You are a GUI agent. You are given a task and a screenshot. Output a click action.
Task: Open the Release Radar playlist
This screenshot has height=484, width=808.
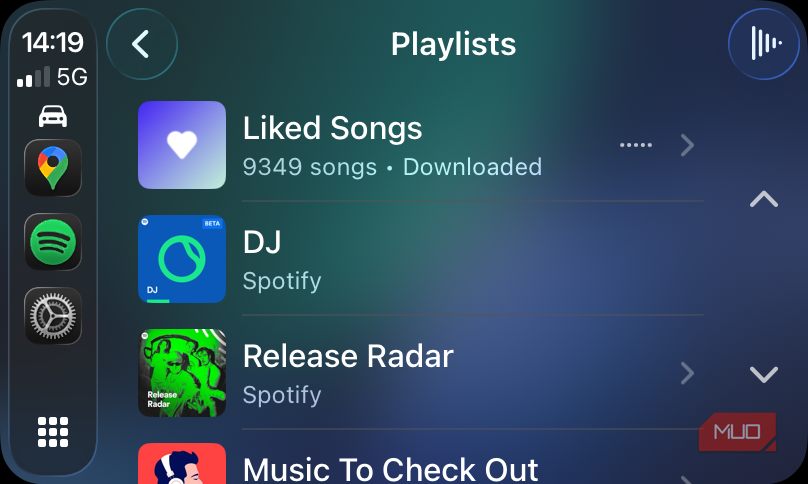(420, 373)
